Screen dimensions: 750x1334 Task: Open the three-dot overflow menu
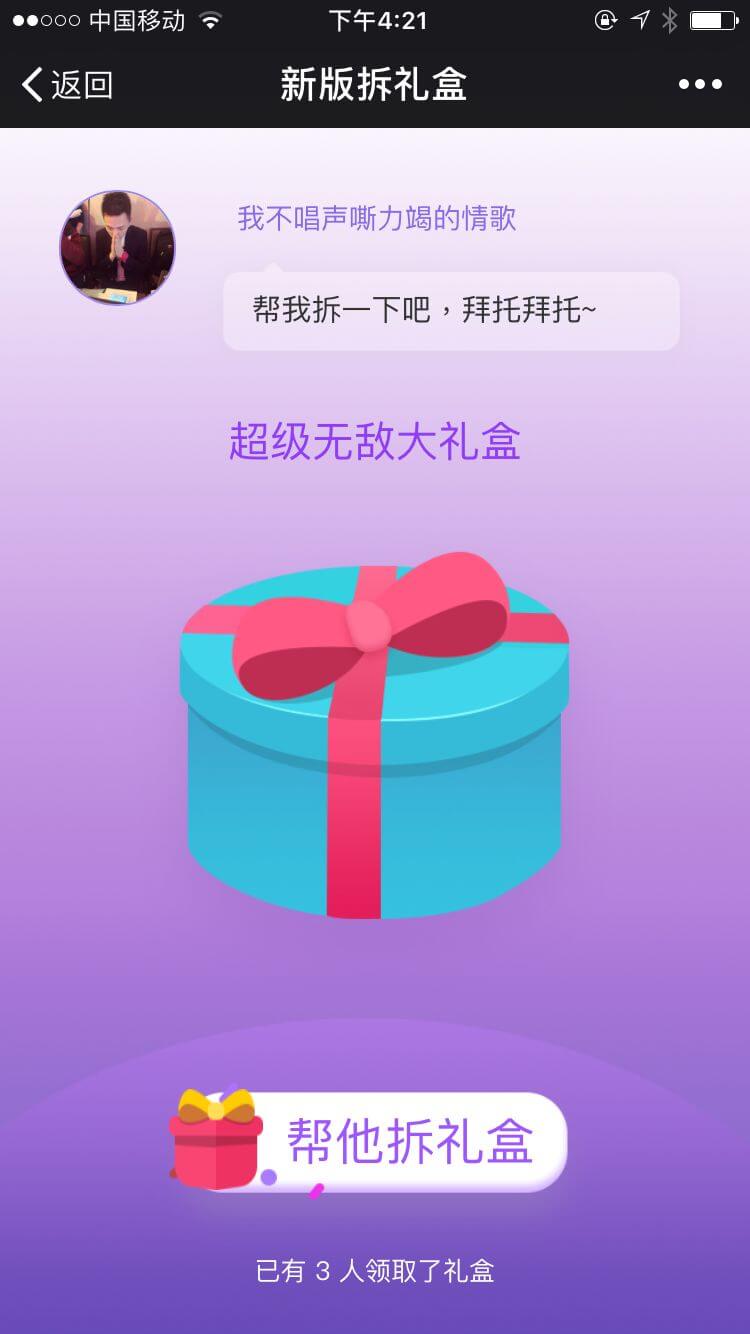pos(700,85)
